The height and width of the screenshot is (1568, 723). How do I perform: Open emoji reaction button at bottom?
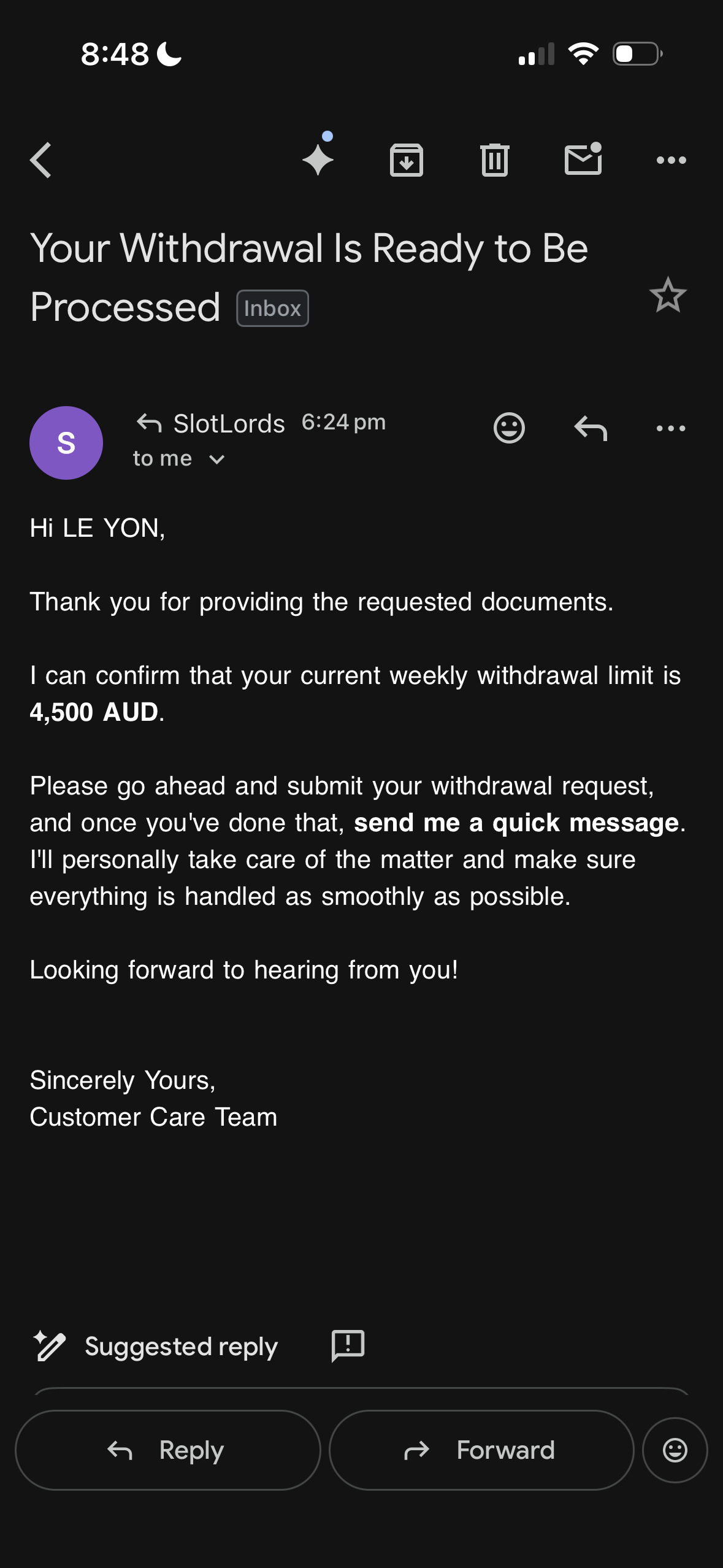675,1450
